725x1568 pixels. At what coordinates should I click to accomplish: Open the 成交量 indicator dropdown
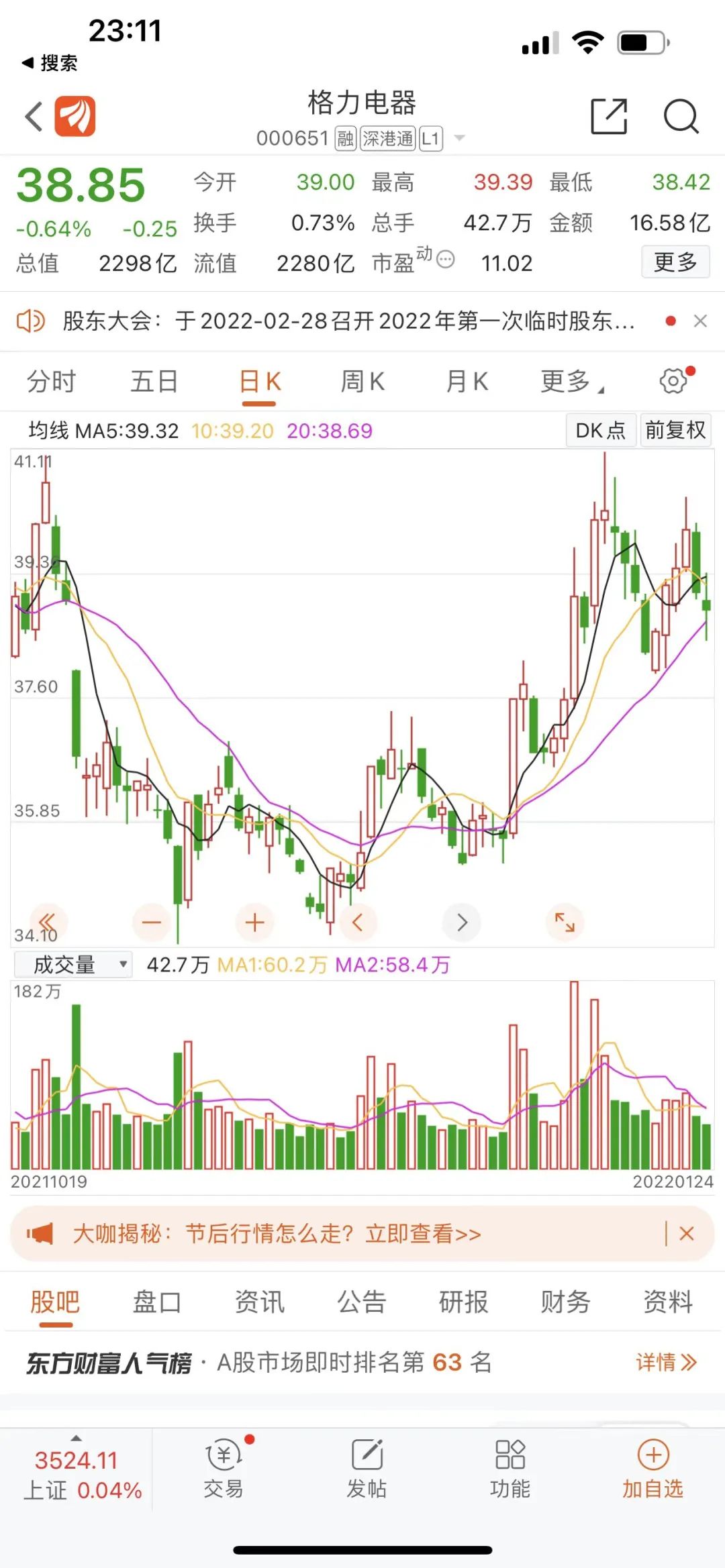point(72,965)
